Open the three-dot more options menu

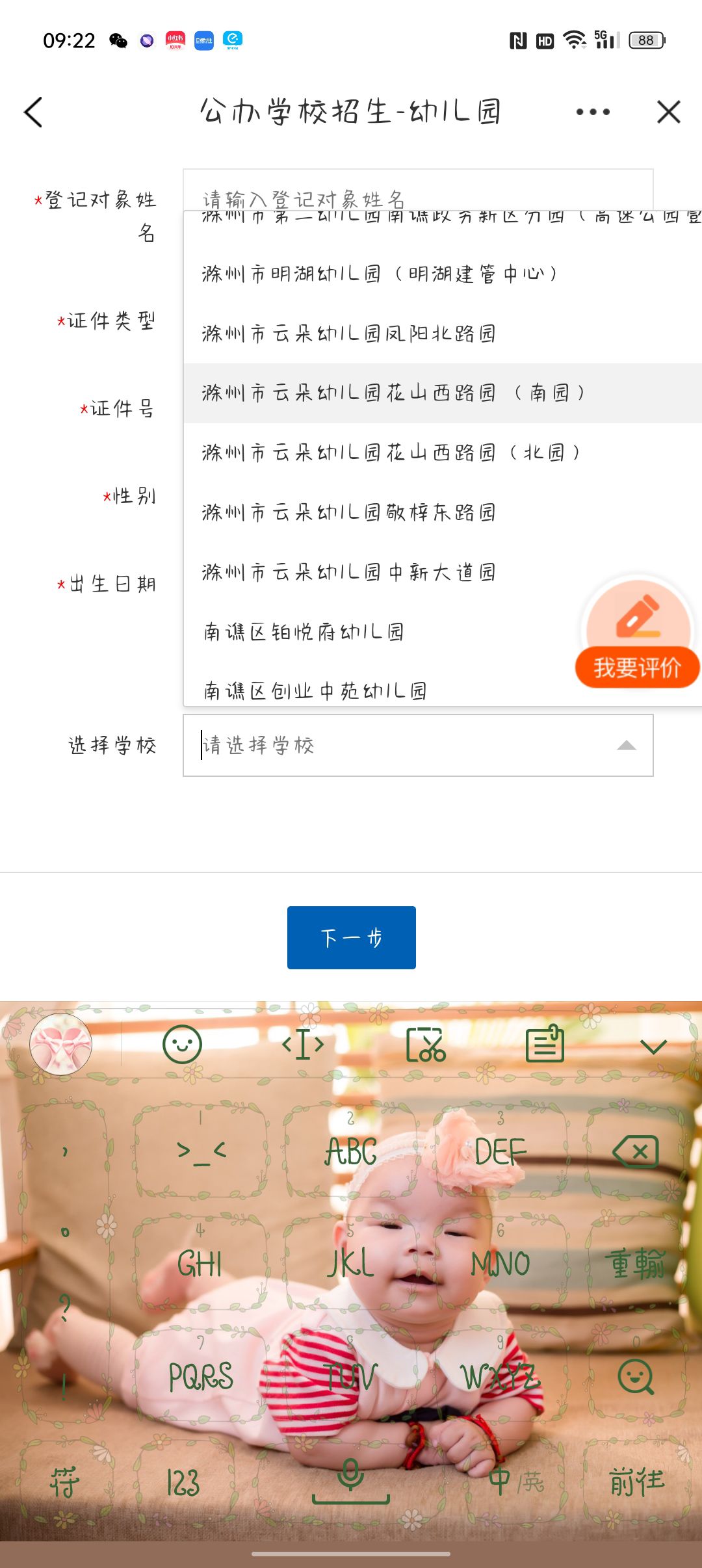pyautogui.click(x=593, y=112)
